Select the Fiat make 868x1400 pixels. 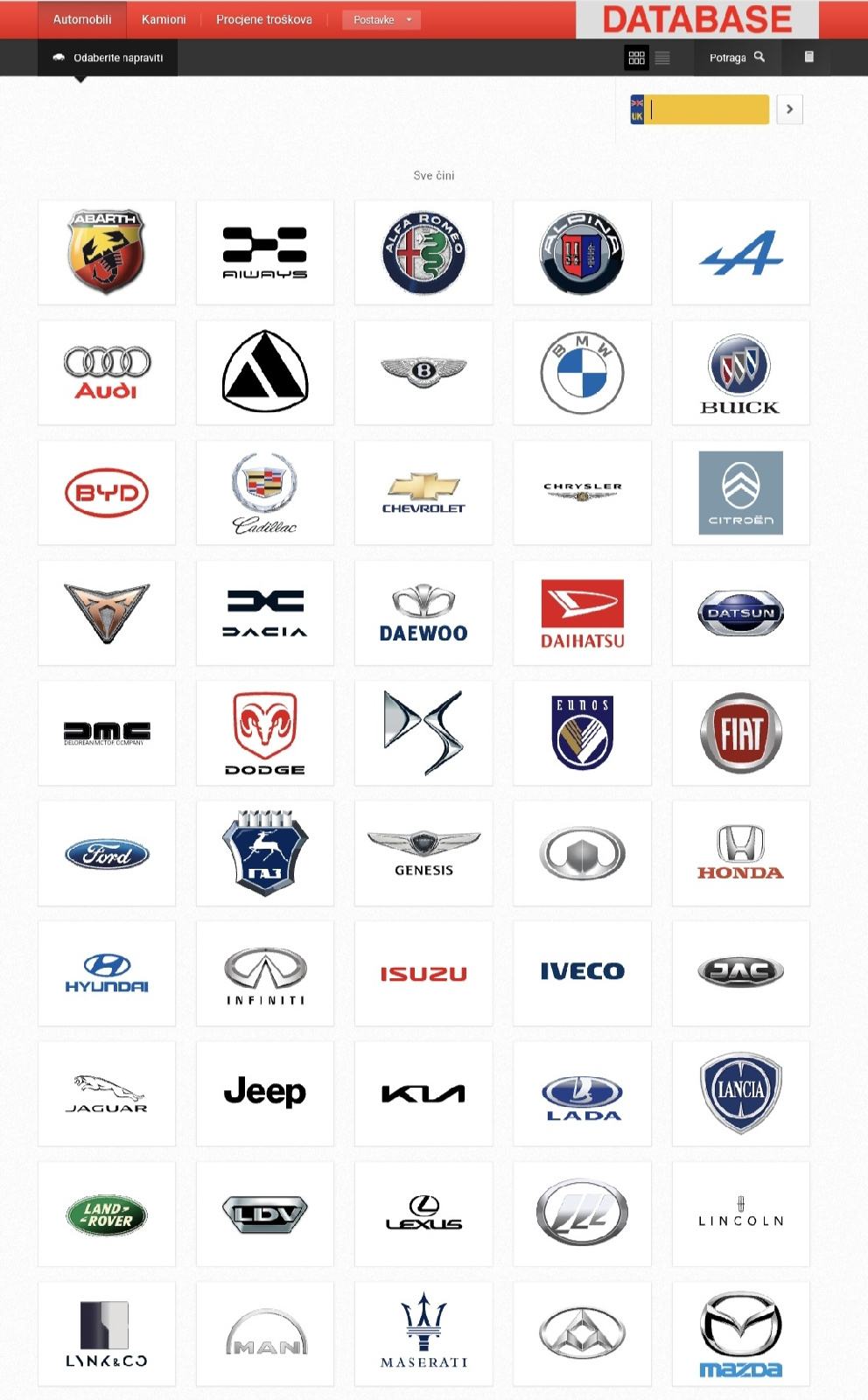coord(740,733)
